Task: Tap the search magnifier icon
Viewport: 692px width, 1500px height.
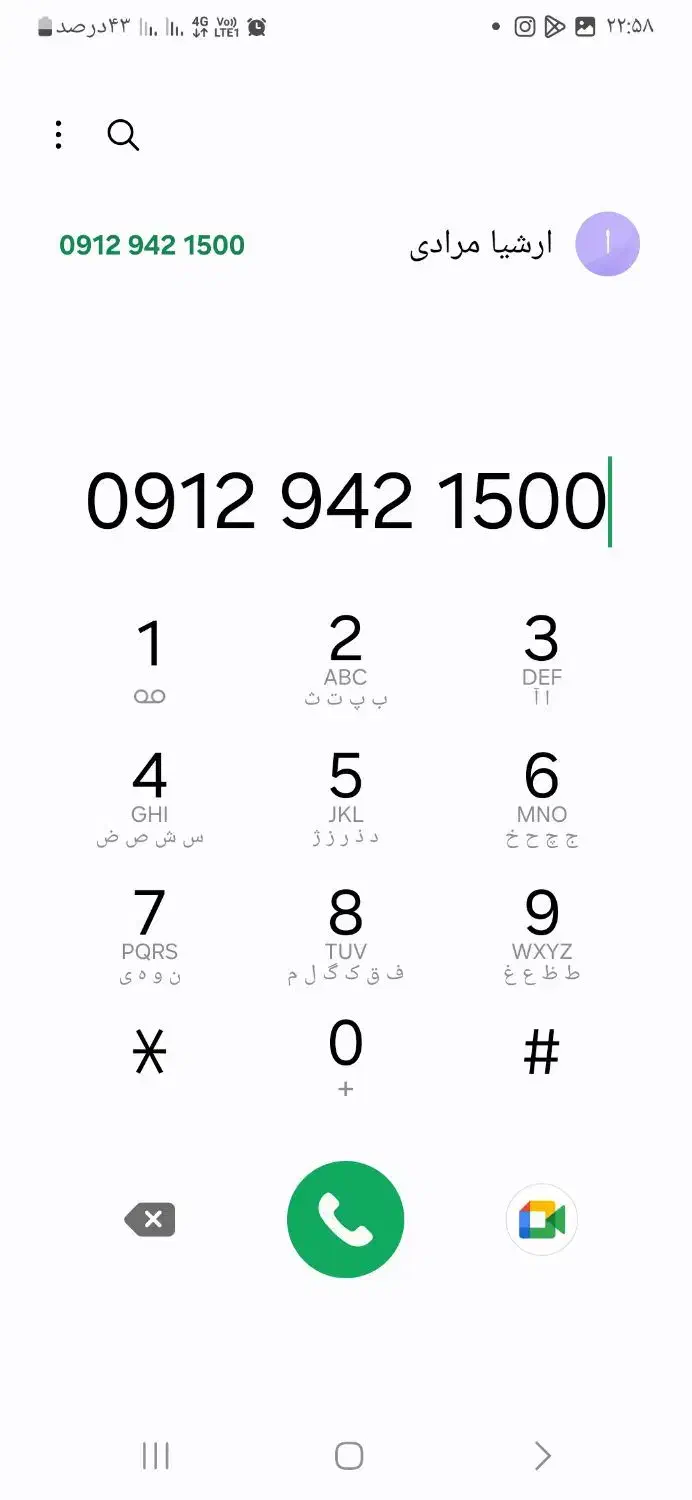Action: (123, 135)
